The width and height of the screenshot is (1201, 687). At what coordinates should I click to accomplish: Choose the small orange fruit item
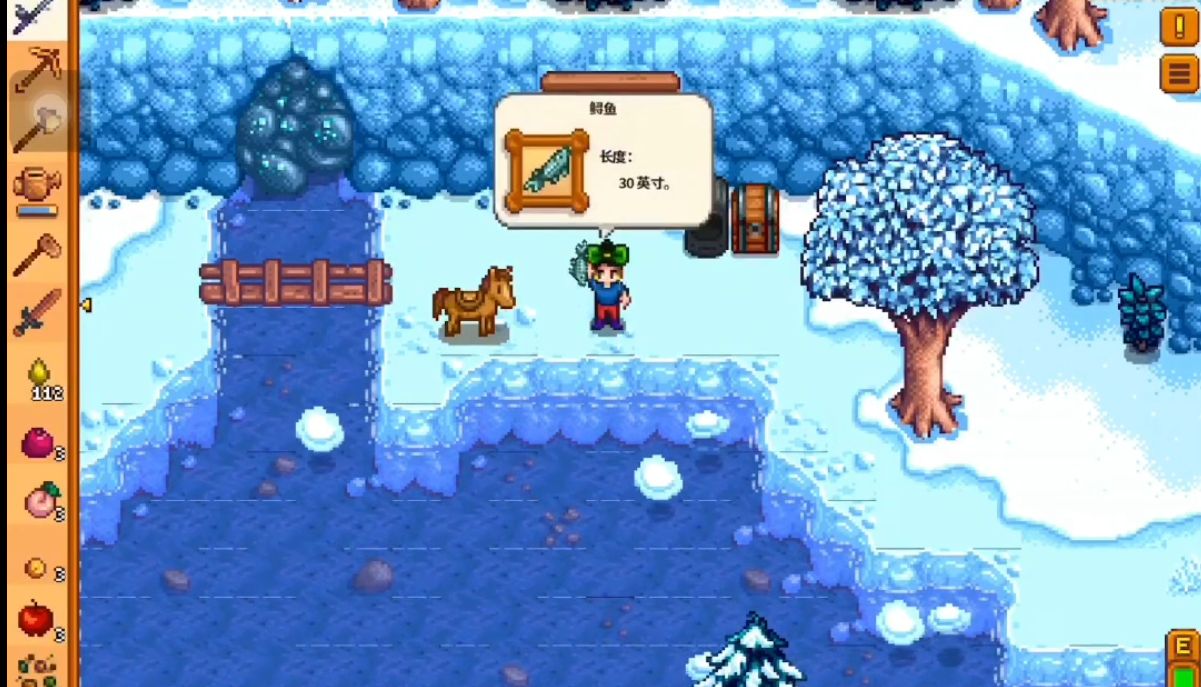pyautogui.click(x=37, y=568)
